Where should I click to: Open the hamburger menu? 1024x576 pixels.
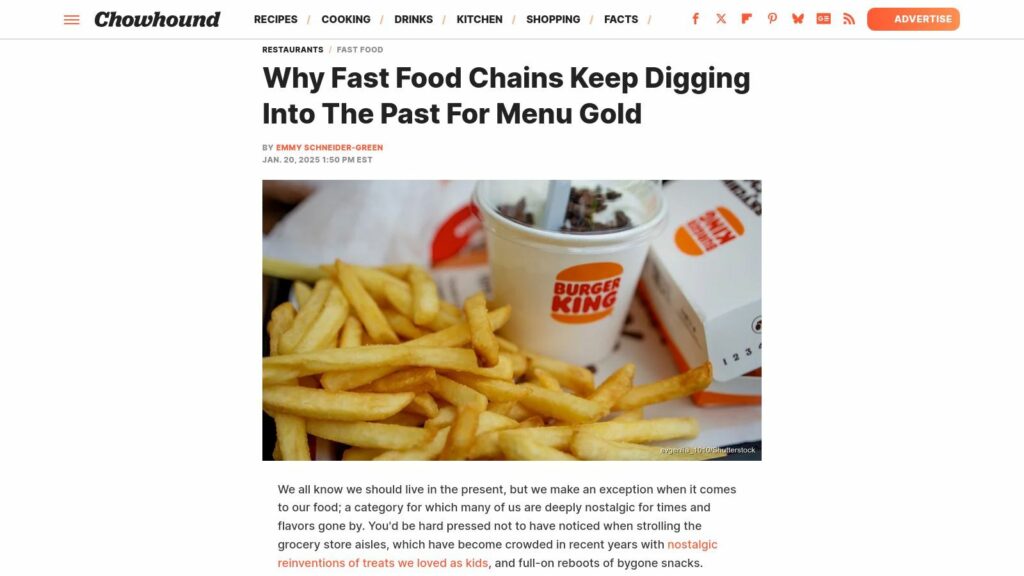71,19
